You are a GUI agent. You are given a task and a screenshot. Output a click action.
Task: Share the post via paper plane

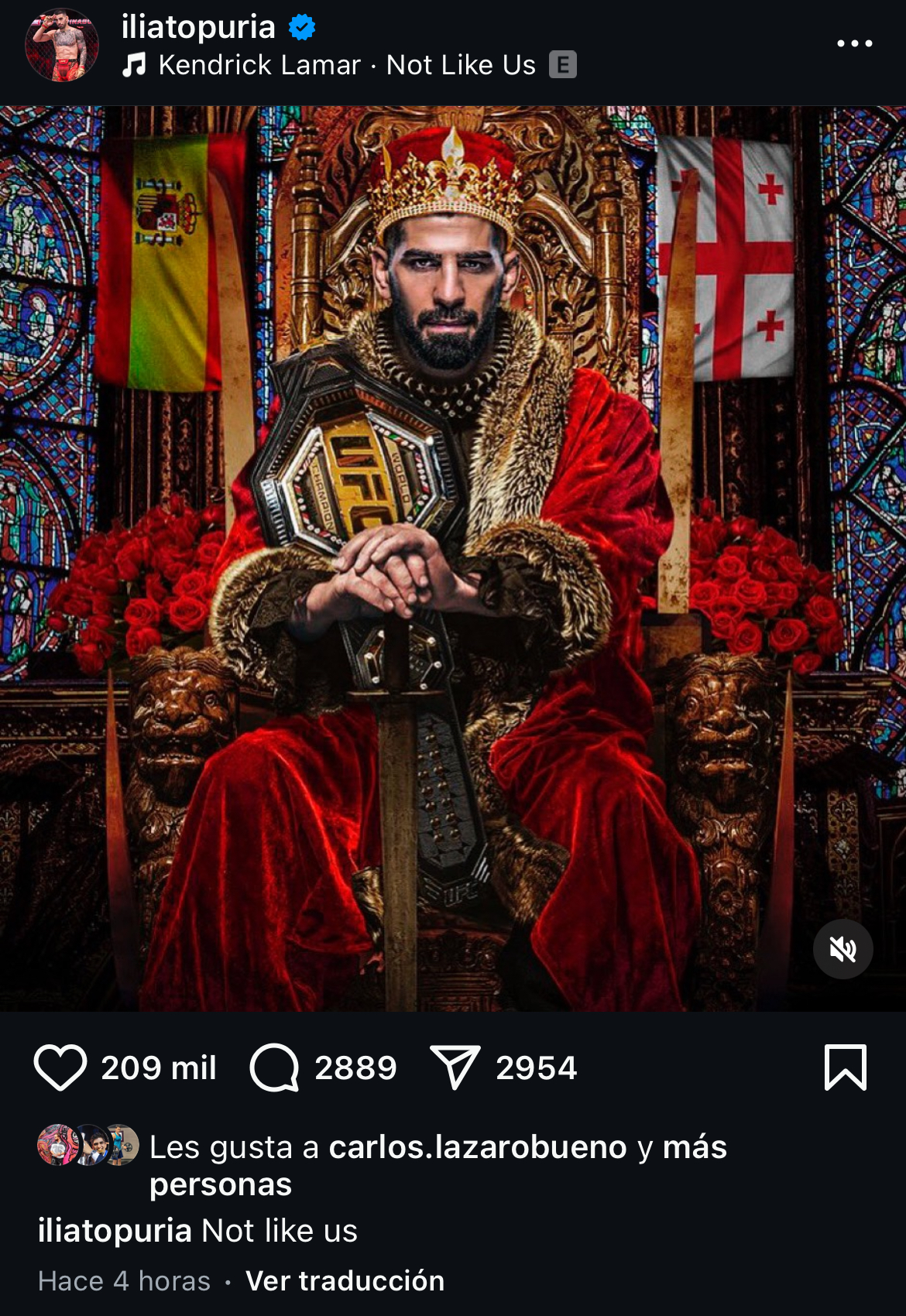pyautogui.click(x=455, y=1068)
